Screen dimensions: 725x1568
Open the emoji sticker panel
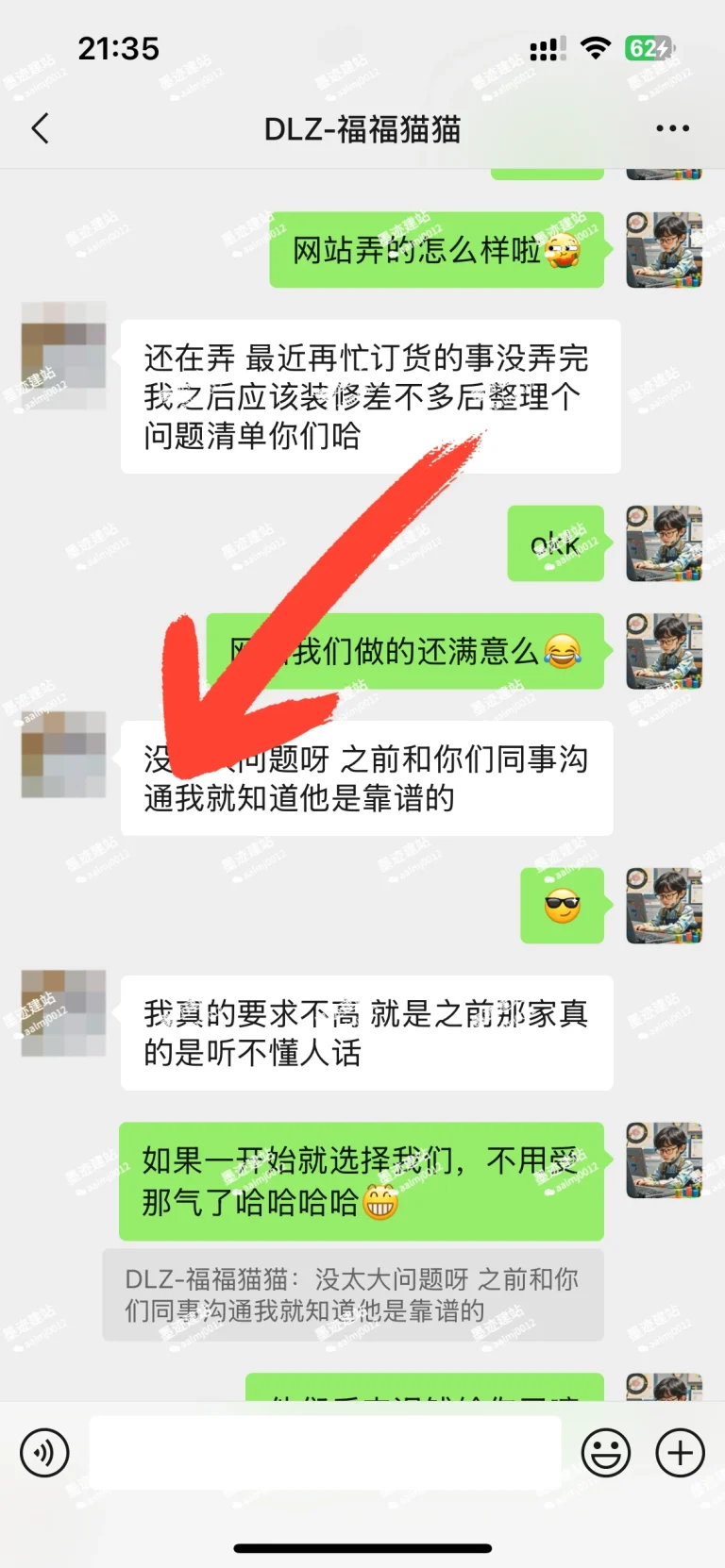coord(605,1452)
